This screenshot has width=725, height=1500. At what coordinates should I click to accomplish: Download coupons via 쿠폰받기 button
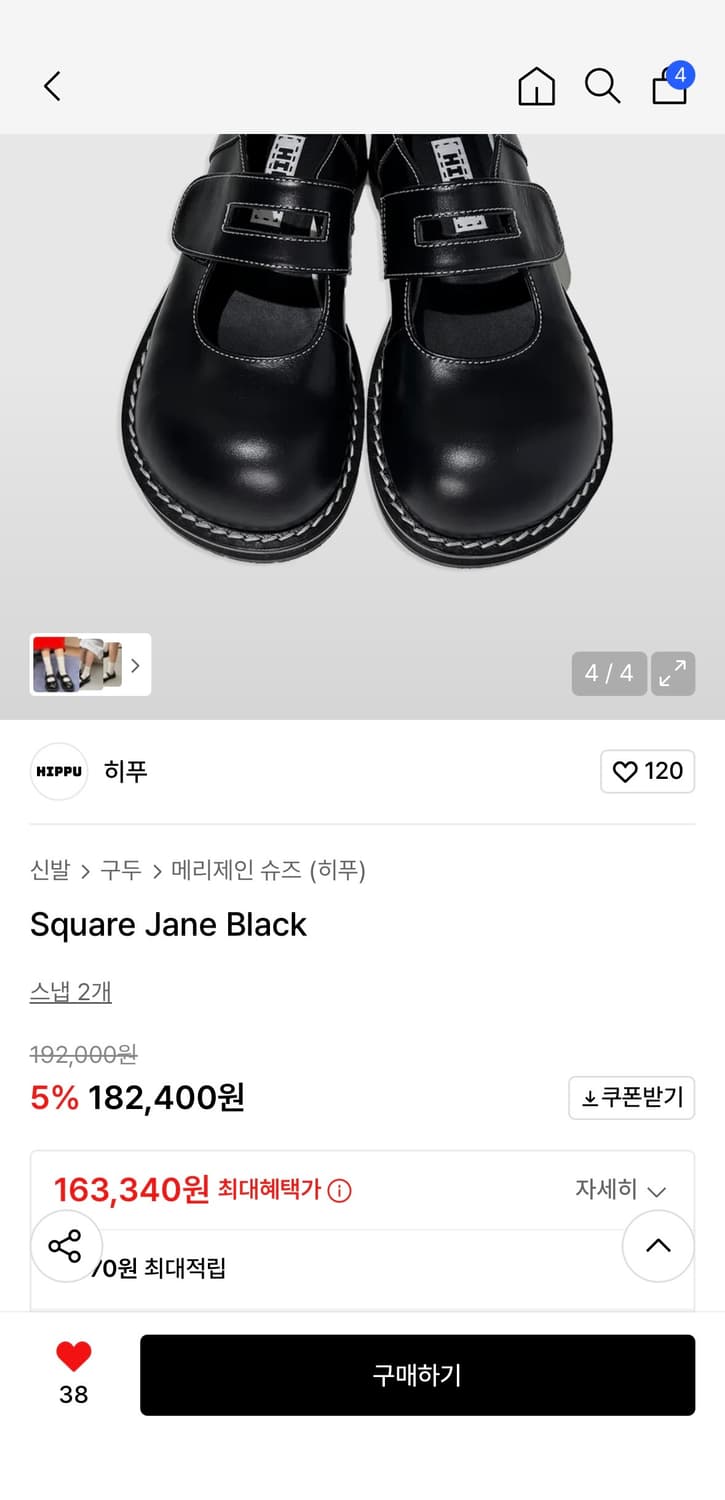(x=631, y=1097)
